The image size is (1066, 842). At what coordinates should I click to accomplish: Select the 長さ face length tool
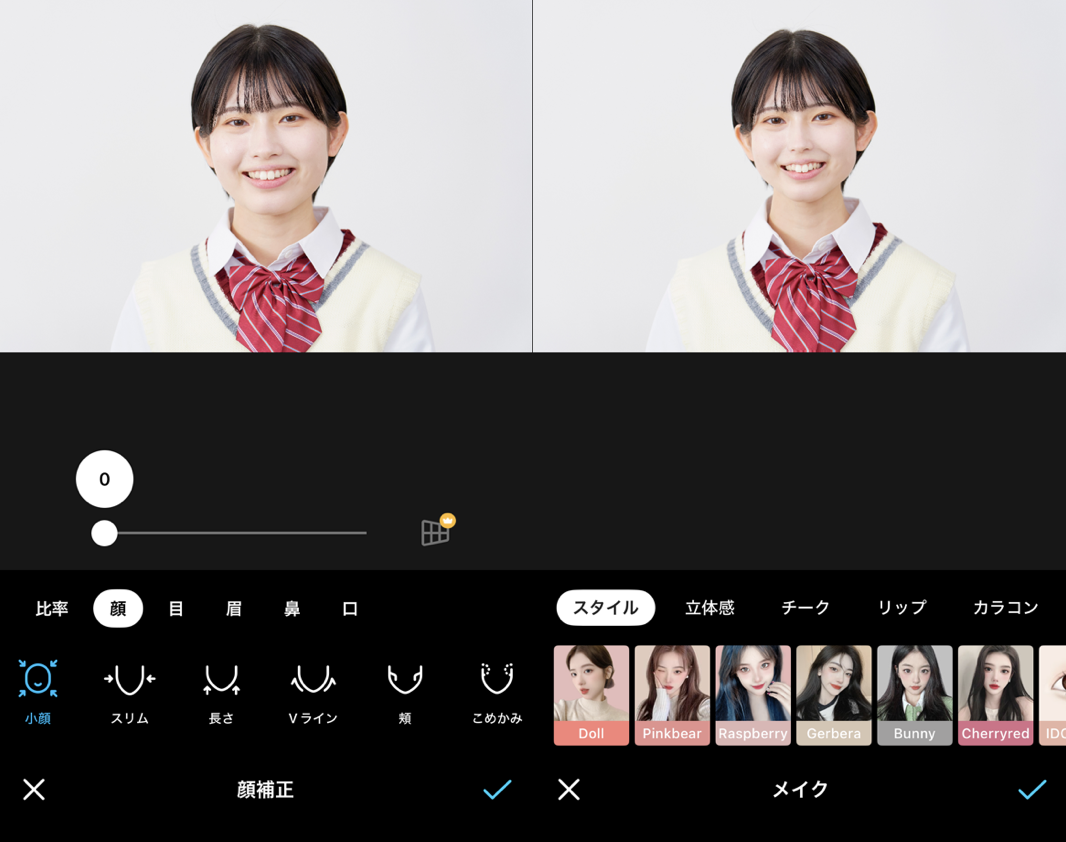221,690
